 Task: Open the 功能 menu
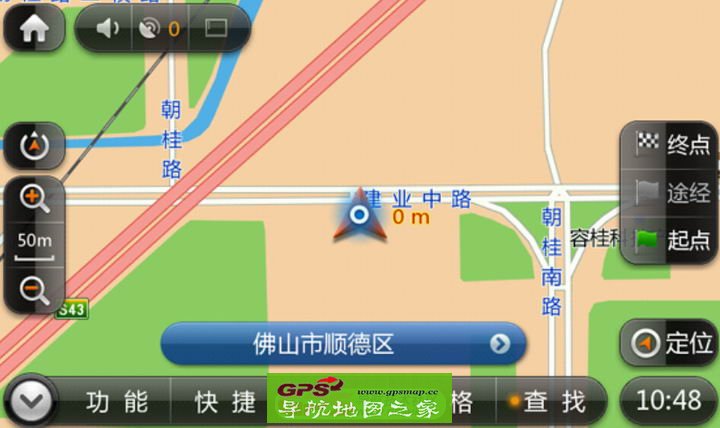coord(117,402)
